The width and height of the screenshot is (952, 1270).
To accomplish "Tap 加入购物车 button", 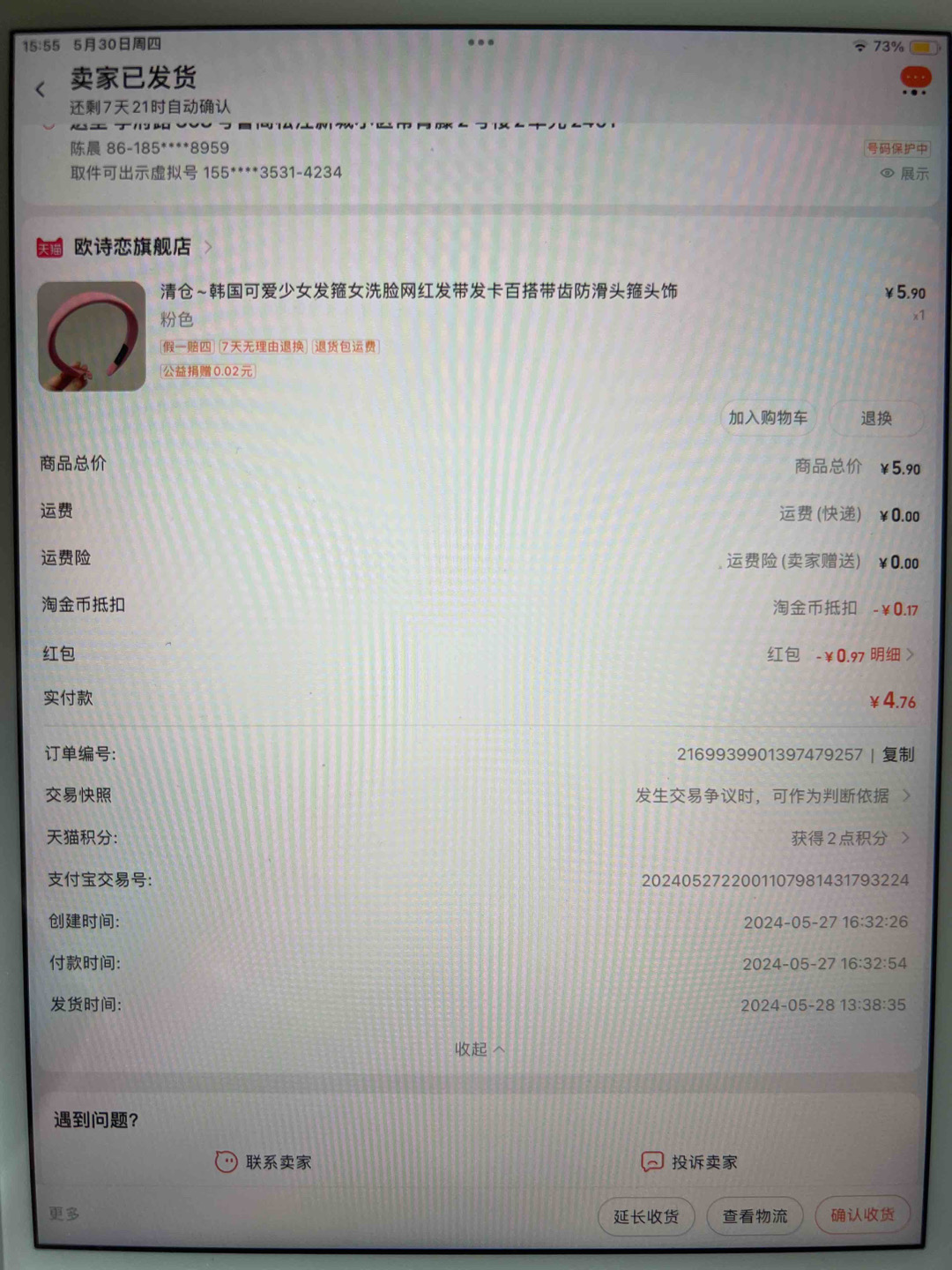I will point(767,418).
